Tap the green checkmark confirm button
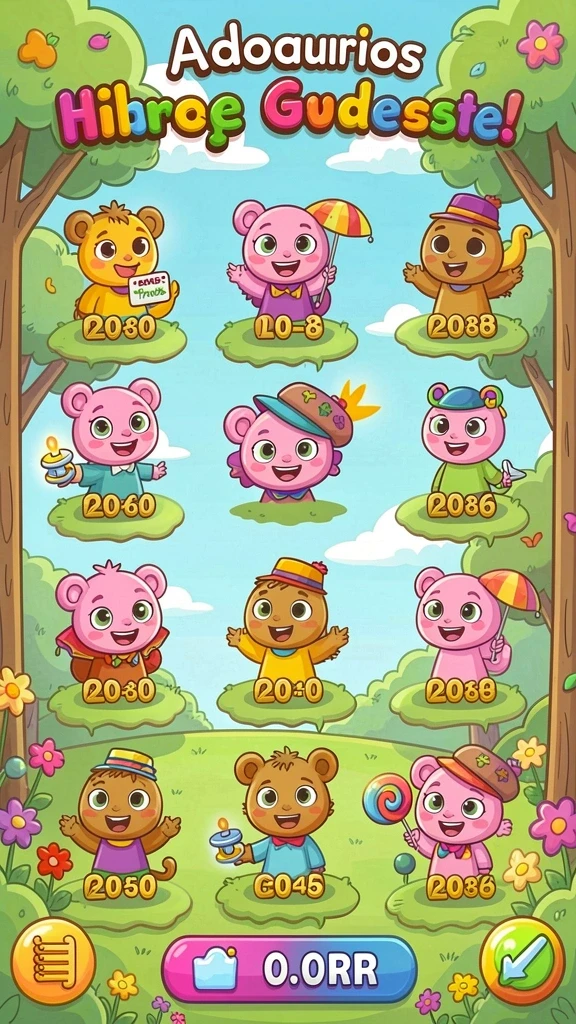Screen dimensions: 576x1024 click(x=522, y=961)
